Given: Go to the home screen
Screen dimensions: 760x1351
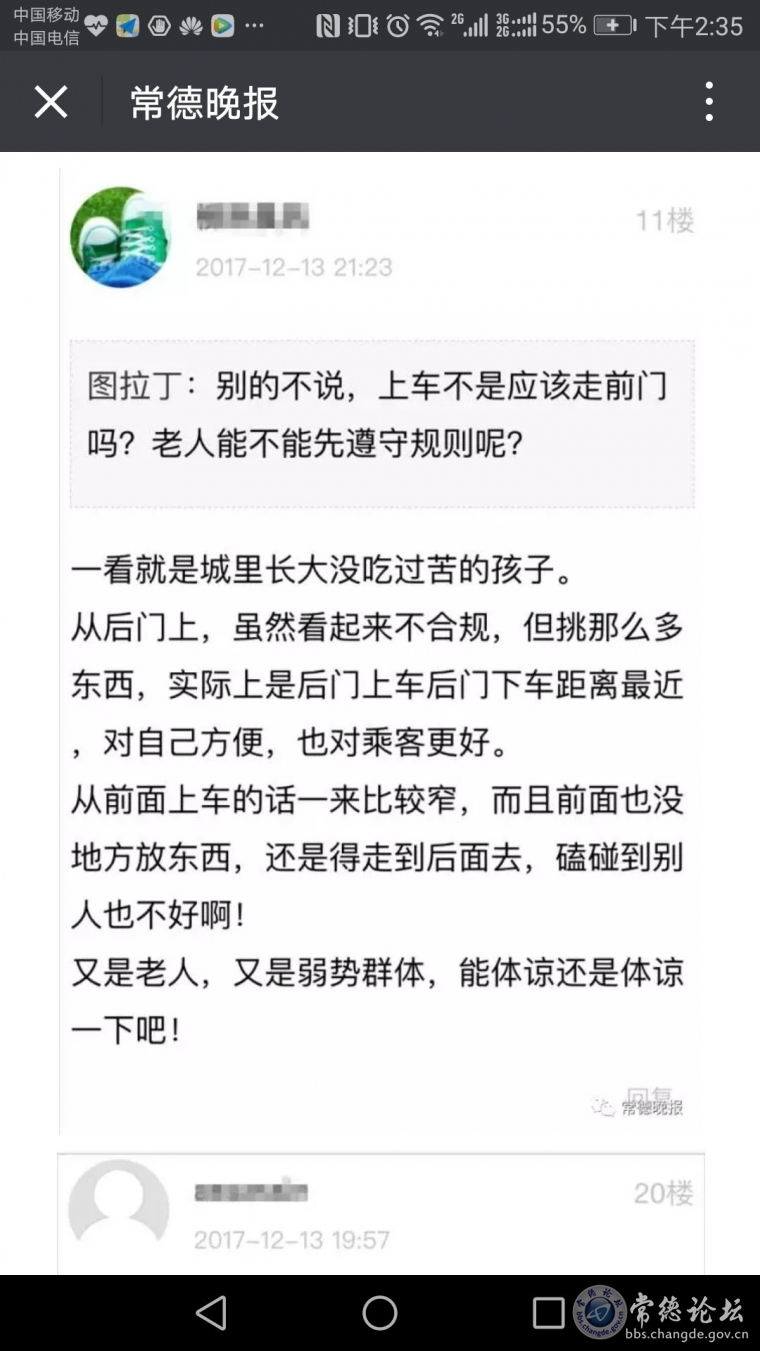Looking at the screenshot, I should coord(380,1313).
